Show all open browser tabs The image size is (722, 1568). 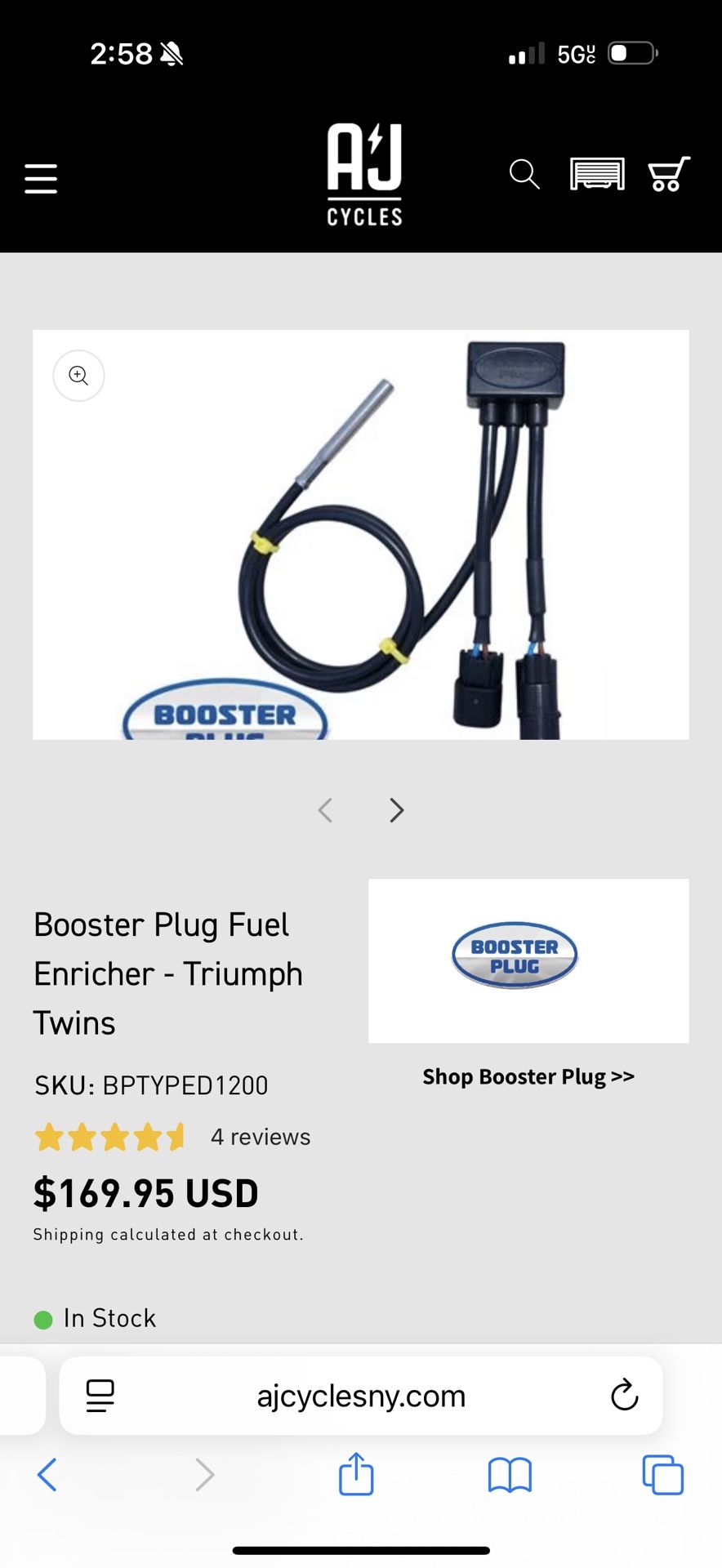662,1475
